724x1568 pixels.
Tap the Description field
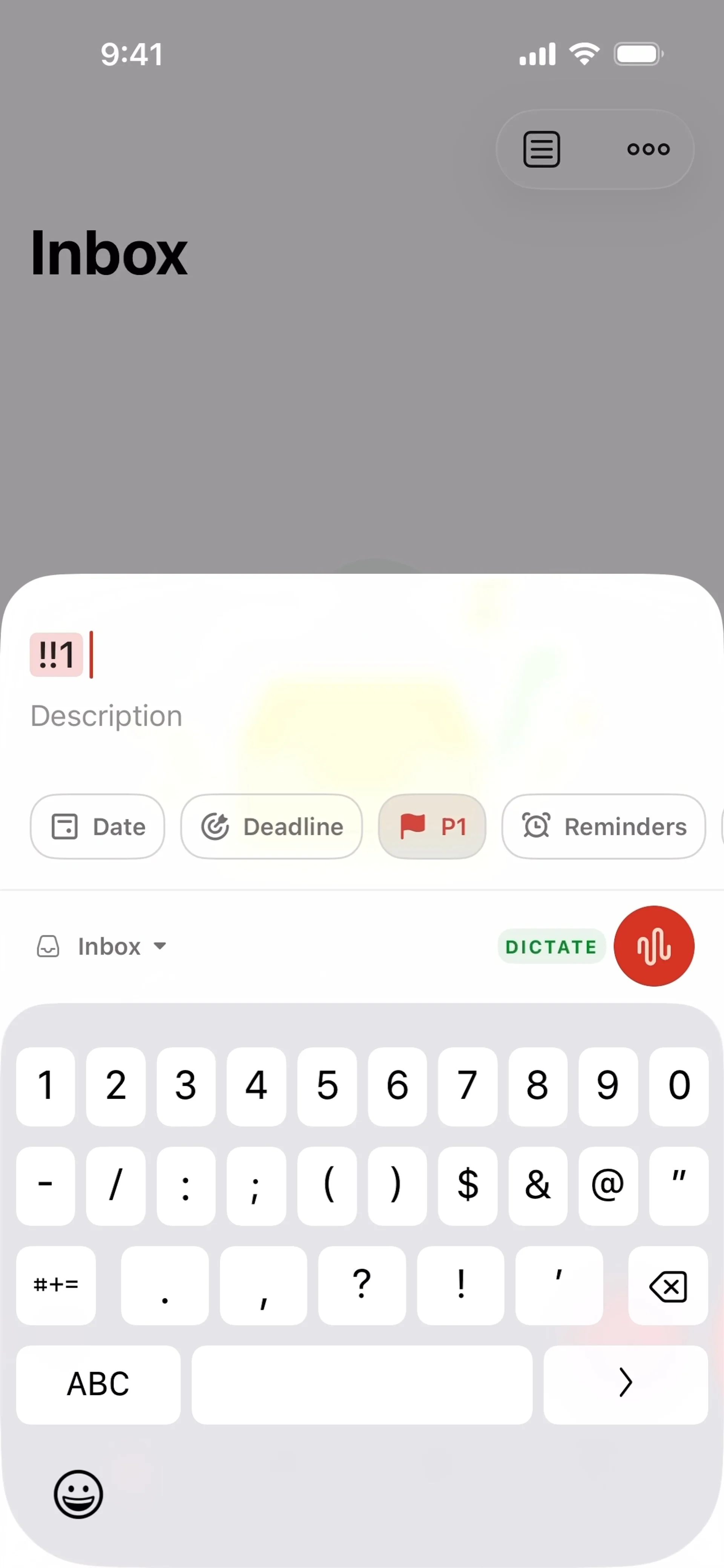tap(107, 716)
